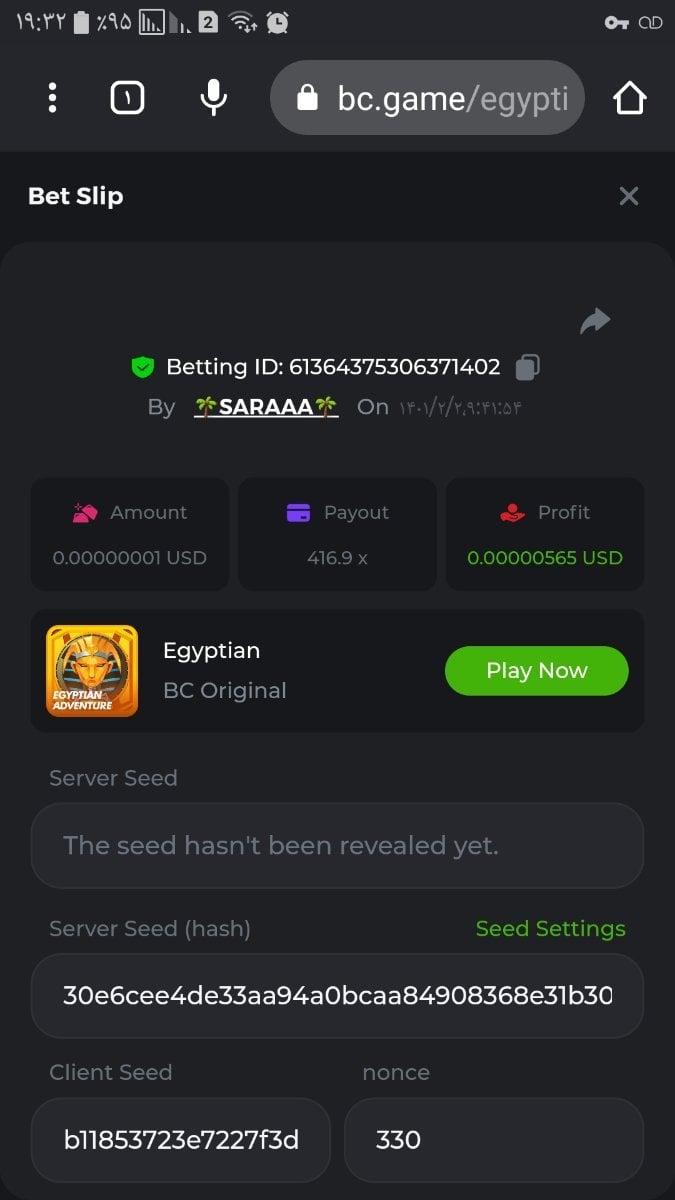Tap the unrevealed Server Seed field

337,846
